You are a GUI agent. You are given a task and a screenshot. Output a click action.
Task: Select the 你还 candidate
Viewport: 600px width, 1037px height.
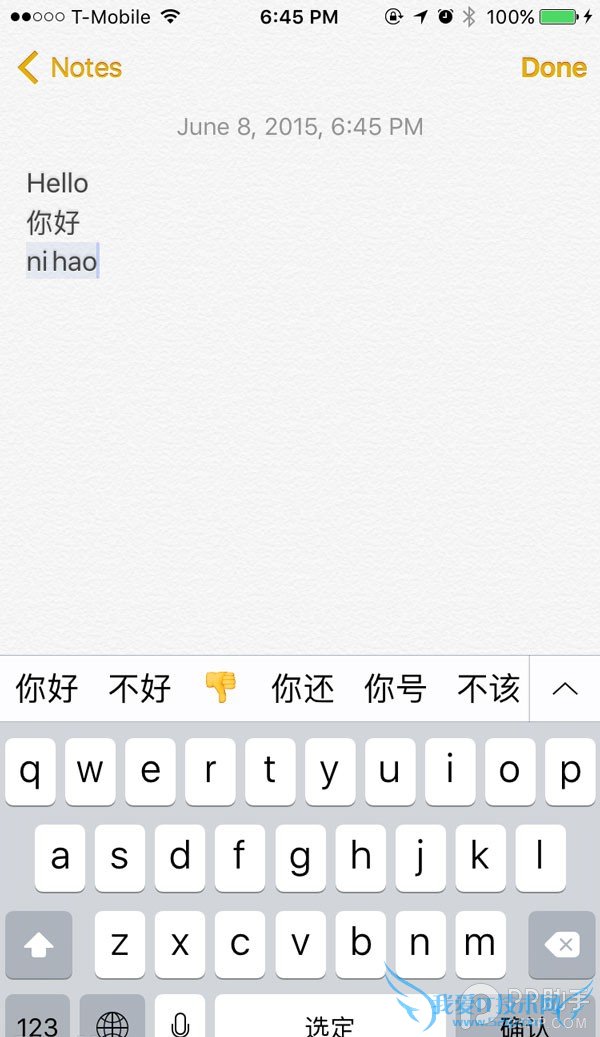coord(303,688)
